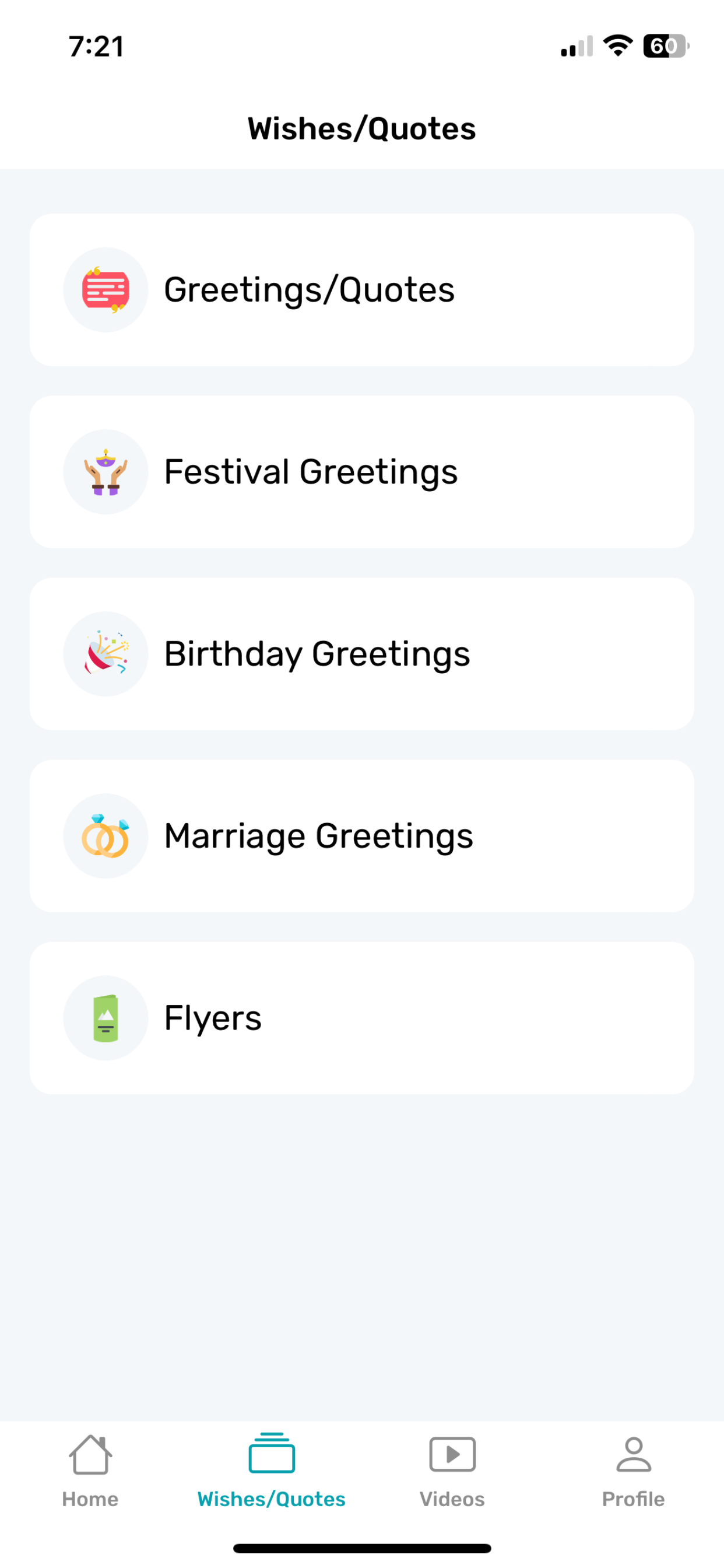Select Birthday Greetings
The height and width of the screenshot is (1568, 724).
pos(361,654)
